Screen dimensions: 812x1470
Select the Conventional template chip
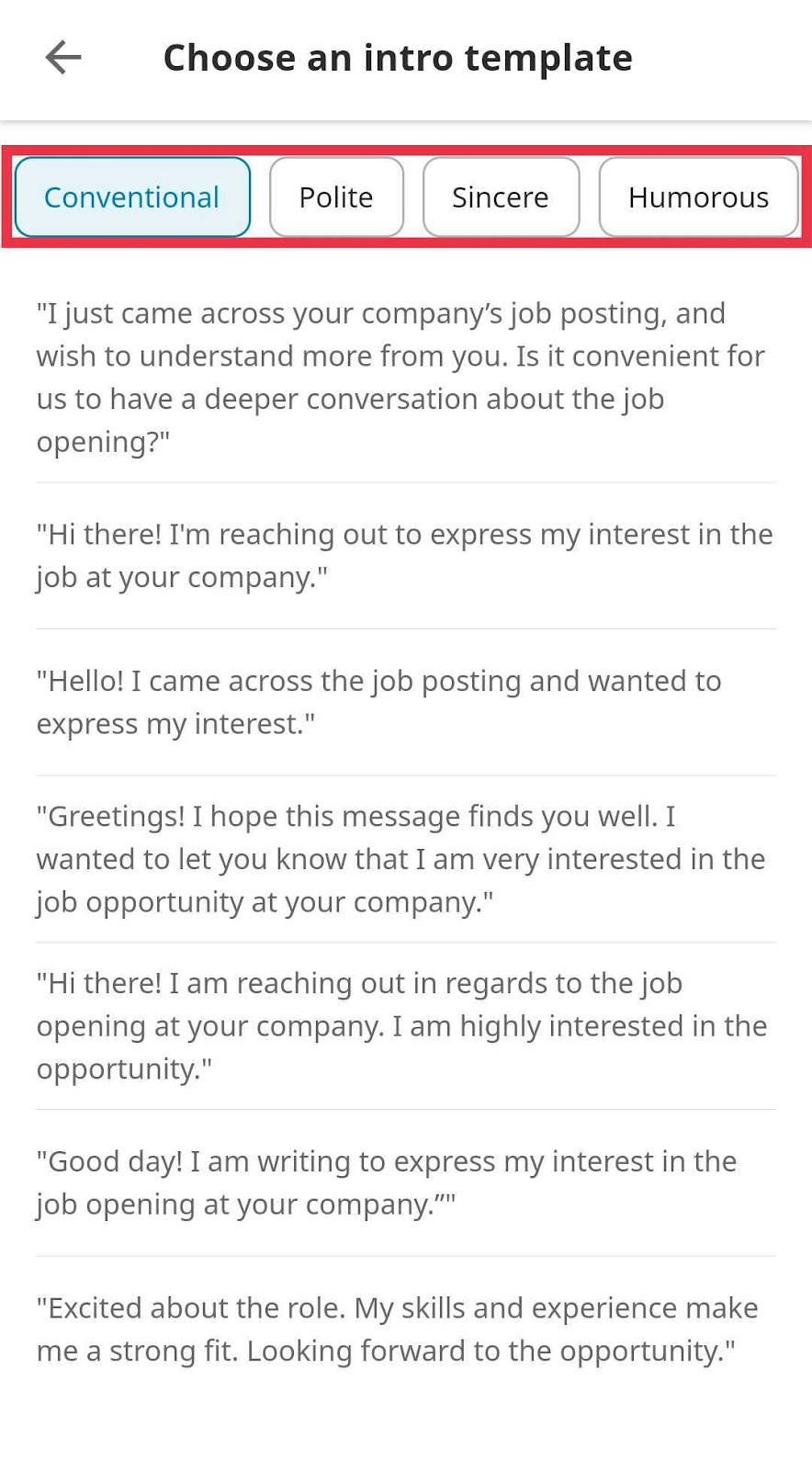click(132, 197)
